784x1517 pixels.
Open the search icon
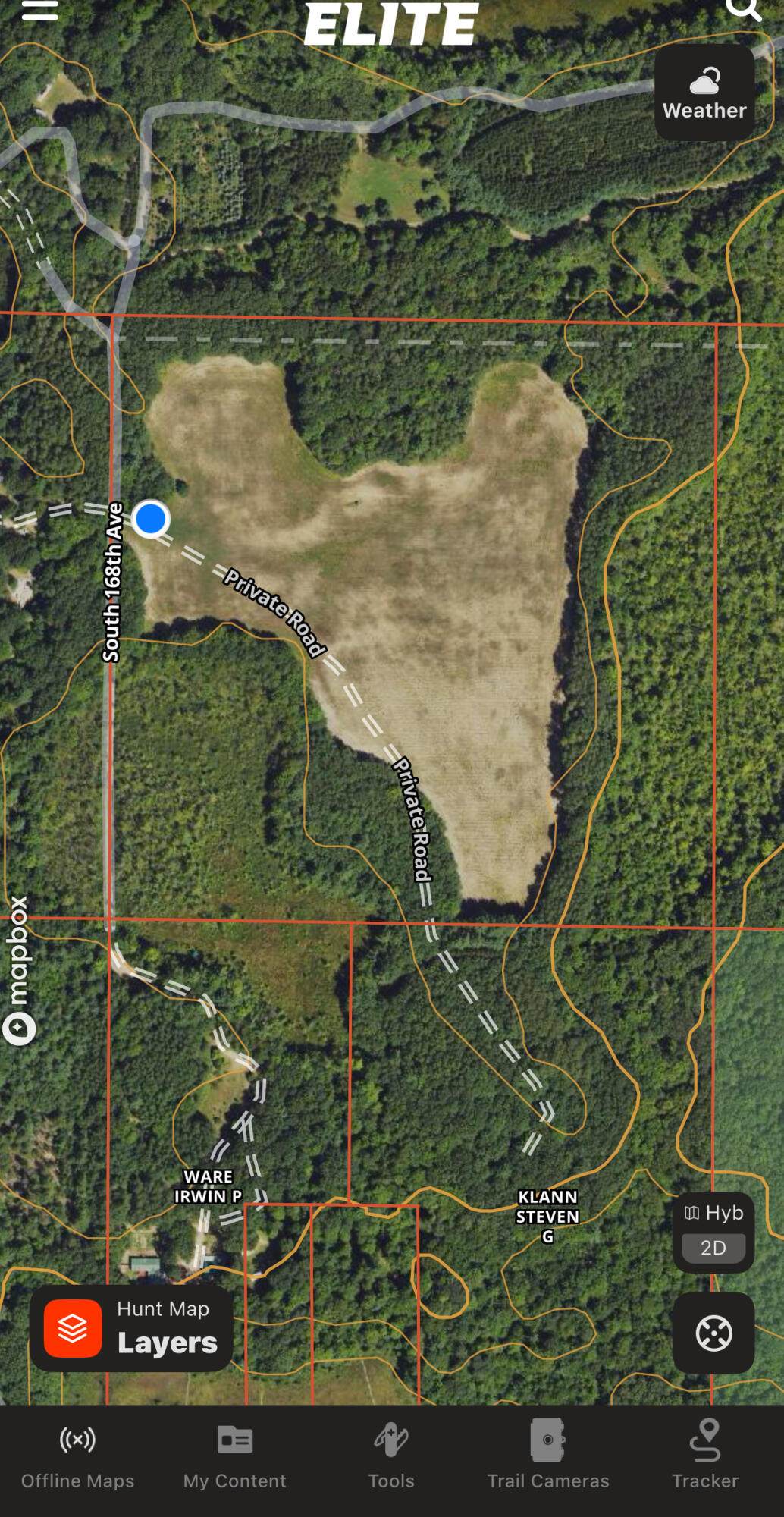point(742,9)
